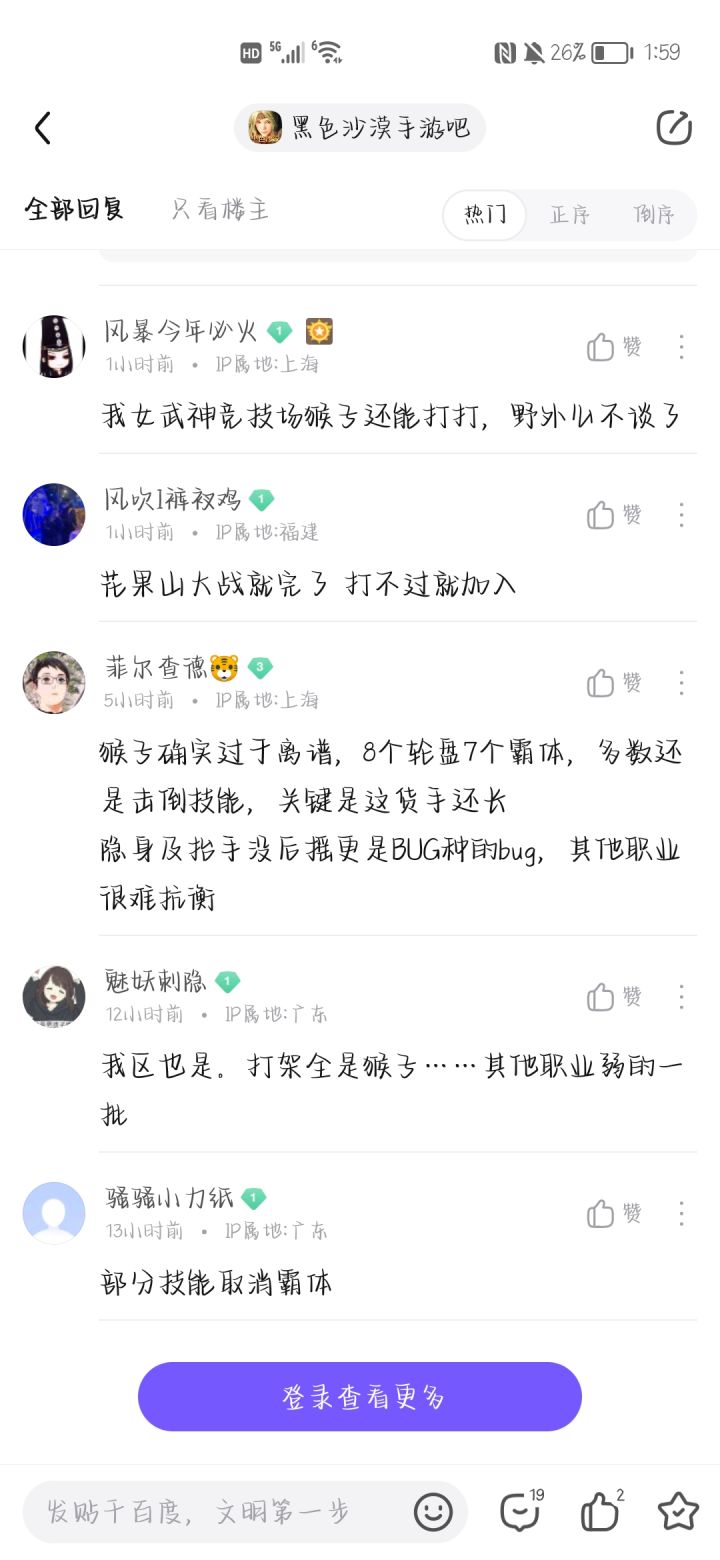This screenshot has height=1560, width=720.
Task: Like the reply from 风暴今年必火
Action: click(x=614, y=347)
